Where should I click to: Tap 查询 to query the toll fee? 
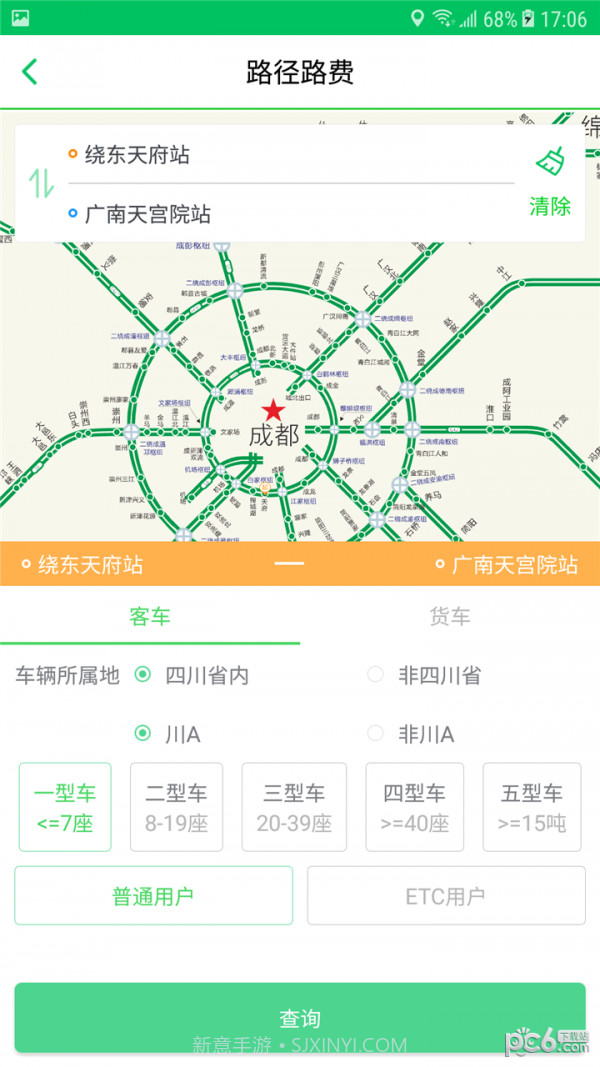tap(300, 1018)
